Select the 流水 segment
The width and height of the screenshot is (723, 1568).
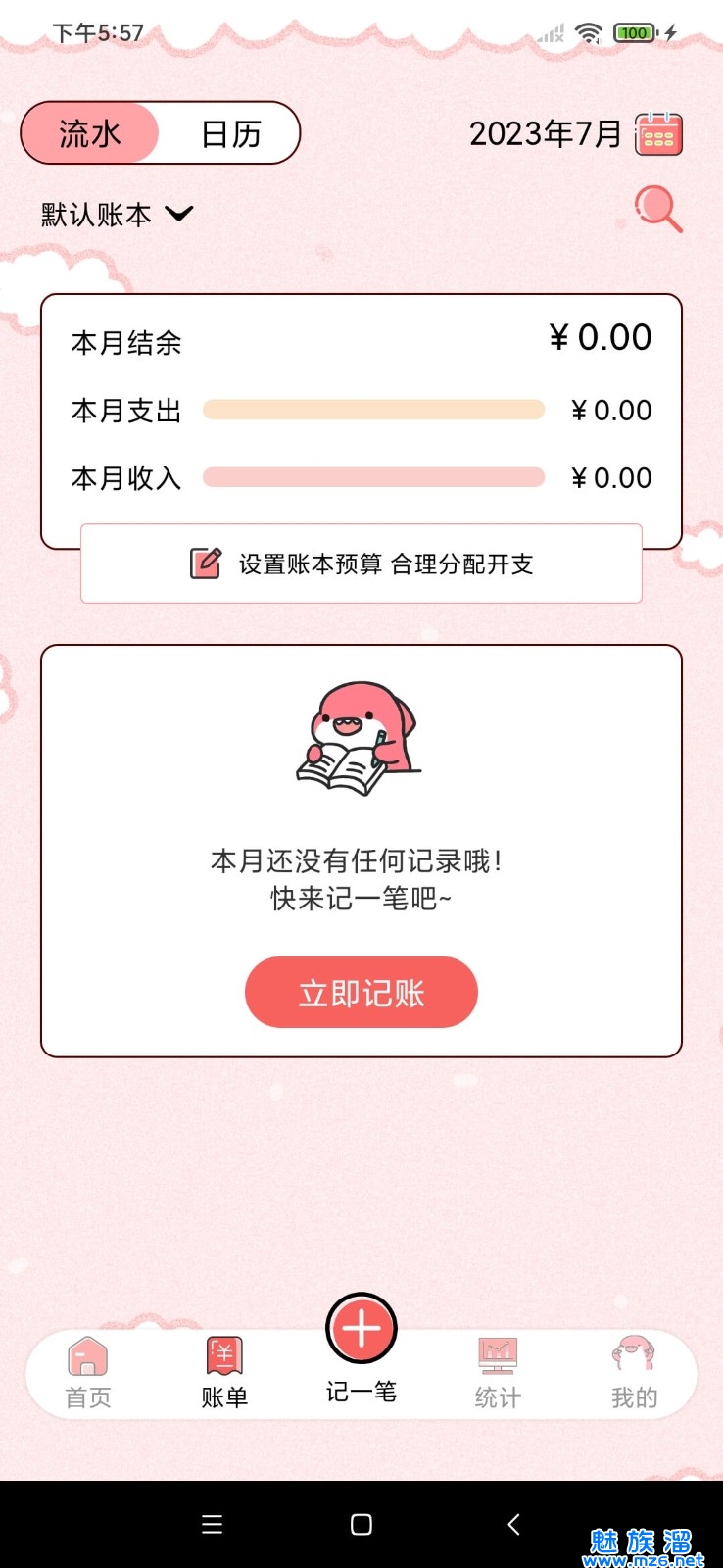pyautogui.click(x=90, y=133)
